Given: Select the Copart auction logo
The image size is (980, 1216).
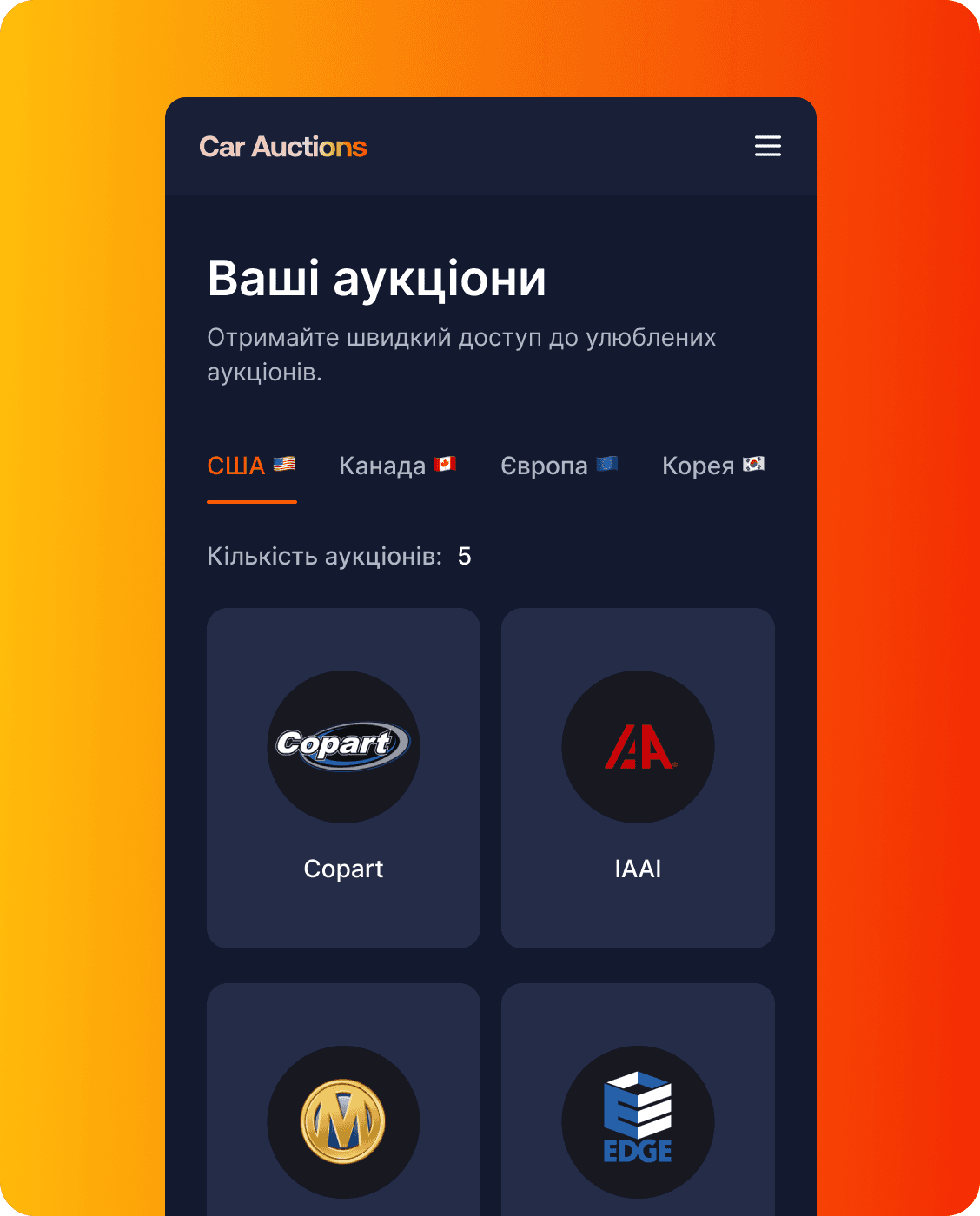Looking at the screenshot, I should 342,745.
